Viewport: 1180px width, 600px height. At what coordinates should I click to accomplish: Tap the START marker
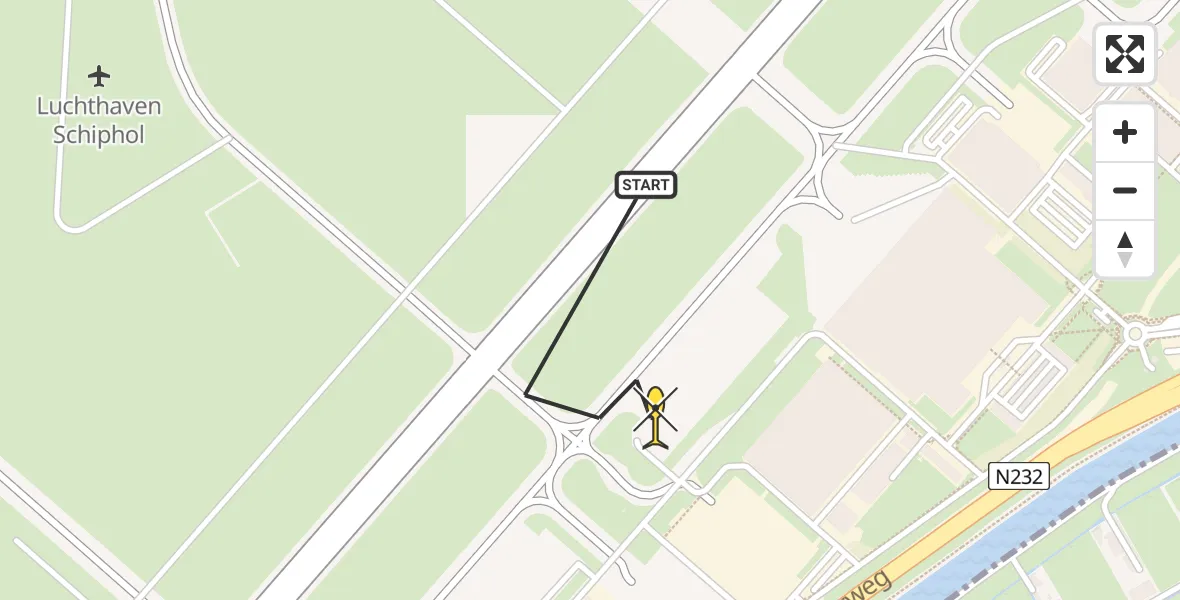(645, 185)
